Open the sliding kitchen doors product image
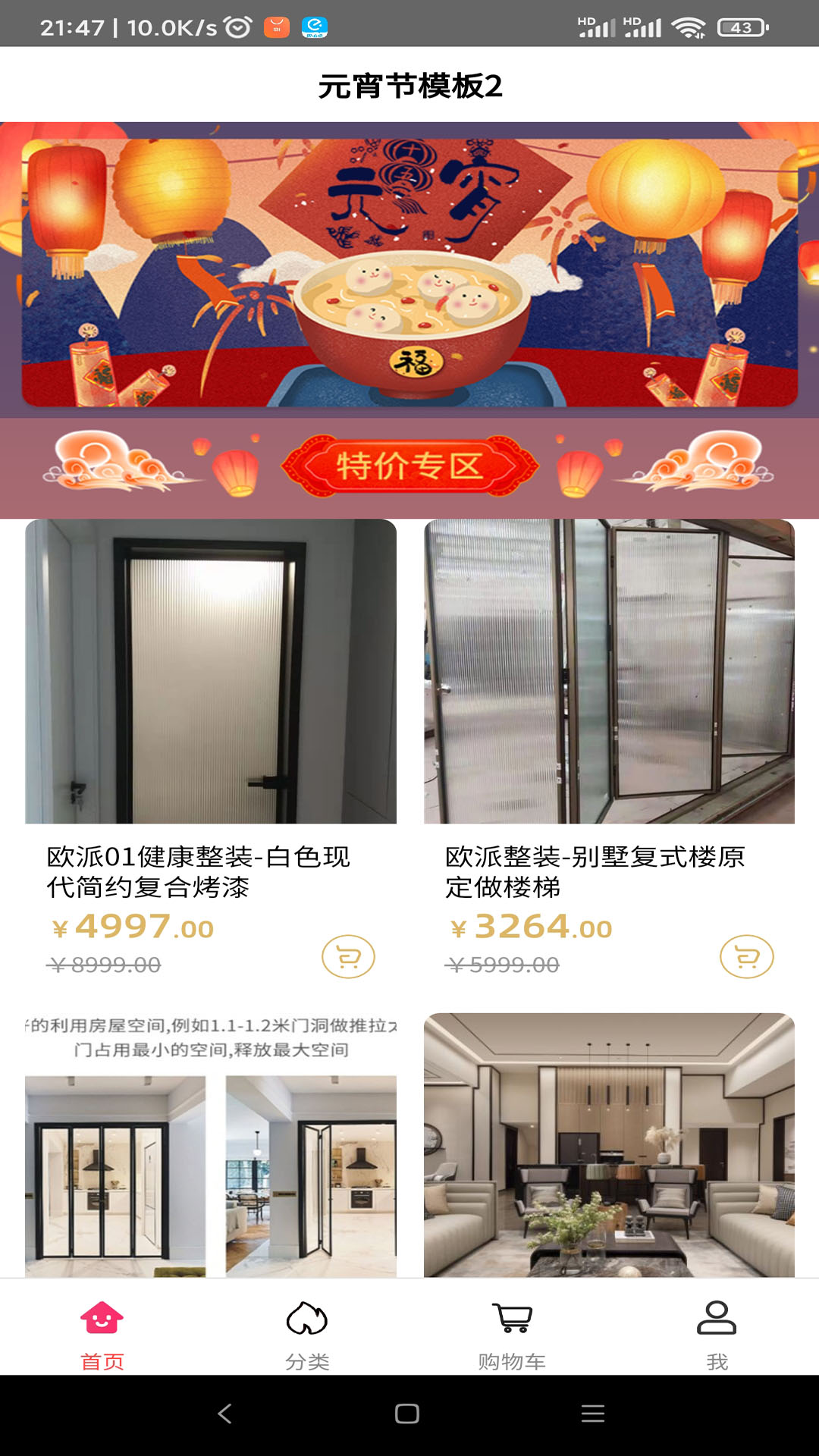 211,1145
